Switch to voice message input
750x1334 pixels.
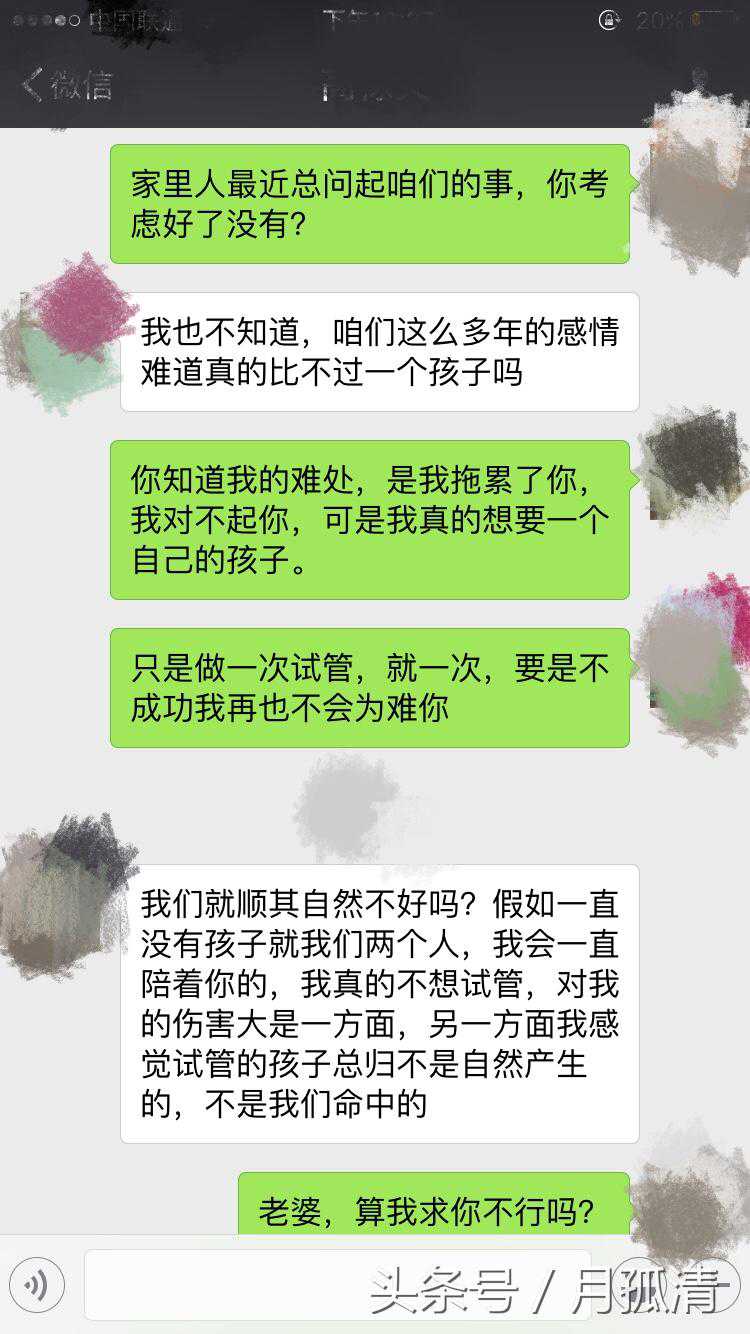coord(37,1284)
